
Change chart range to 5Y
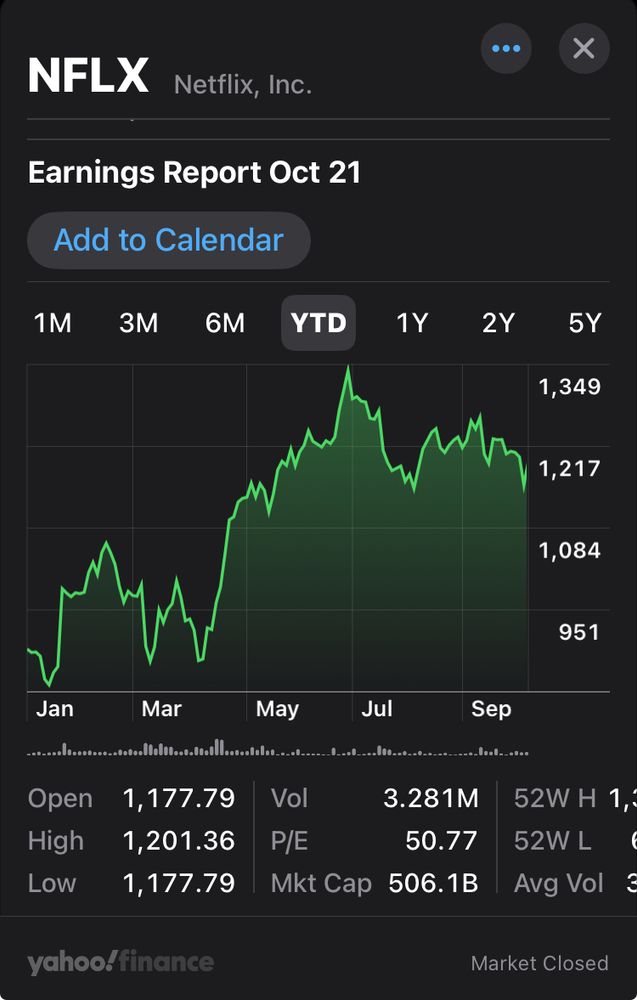coord(584,323)
